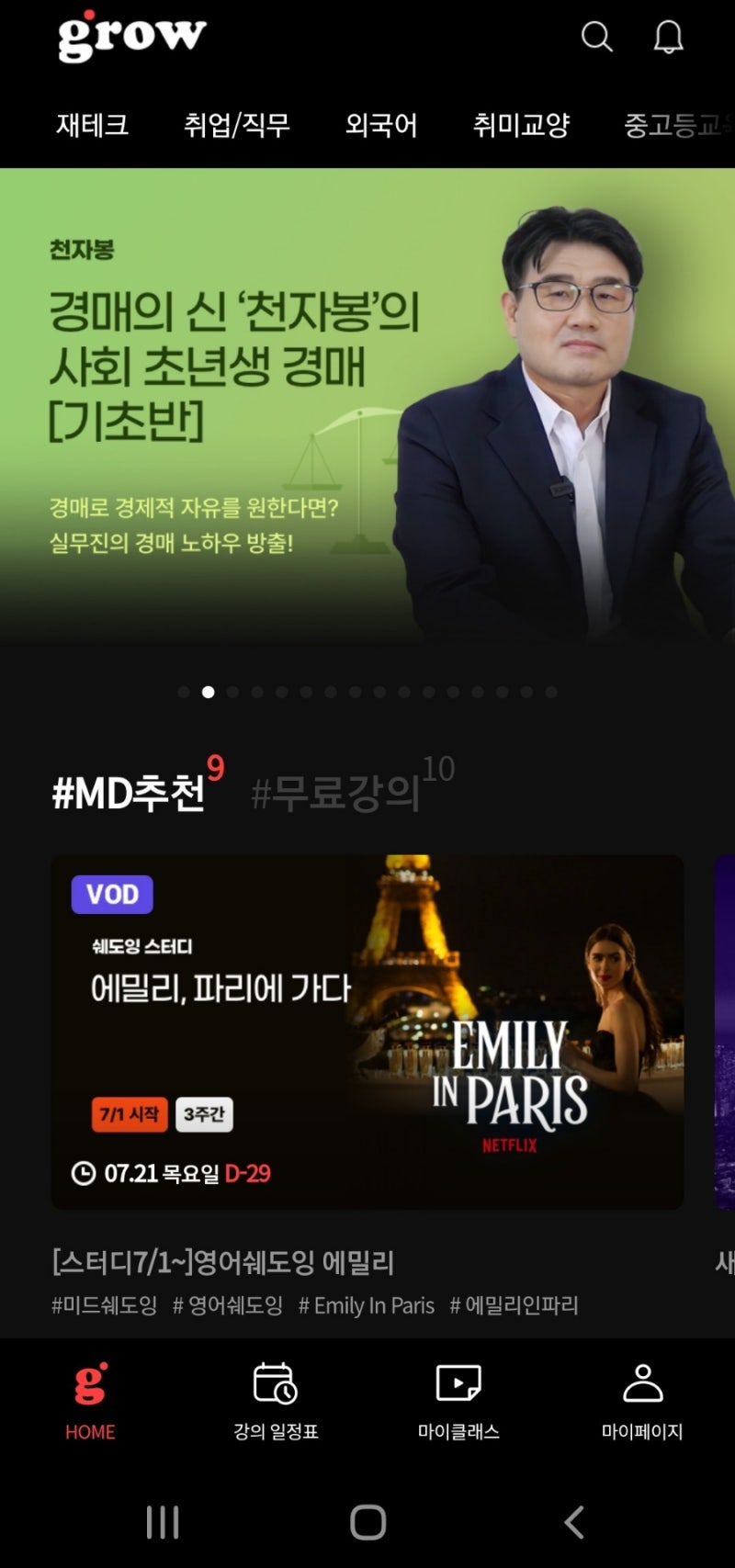Select the 재테크 category tab
This screenshot has width=735, height=1568.
point(92,125)
